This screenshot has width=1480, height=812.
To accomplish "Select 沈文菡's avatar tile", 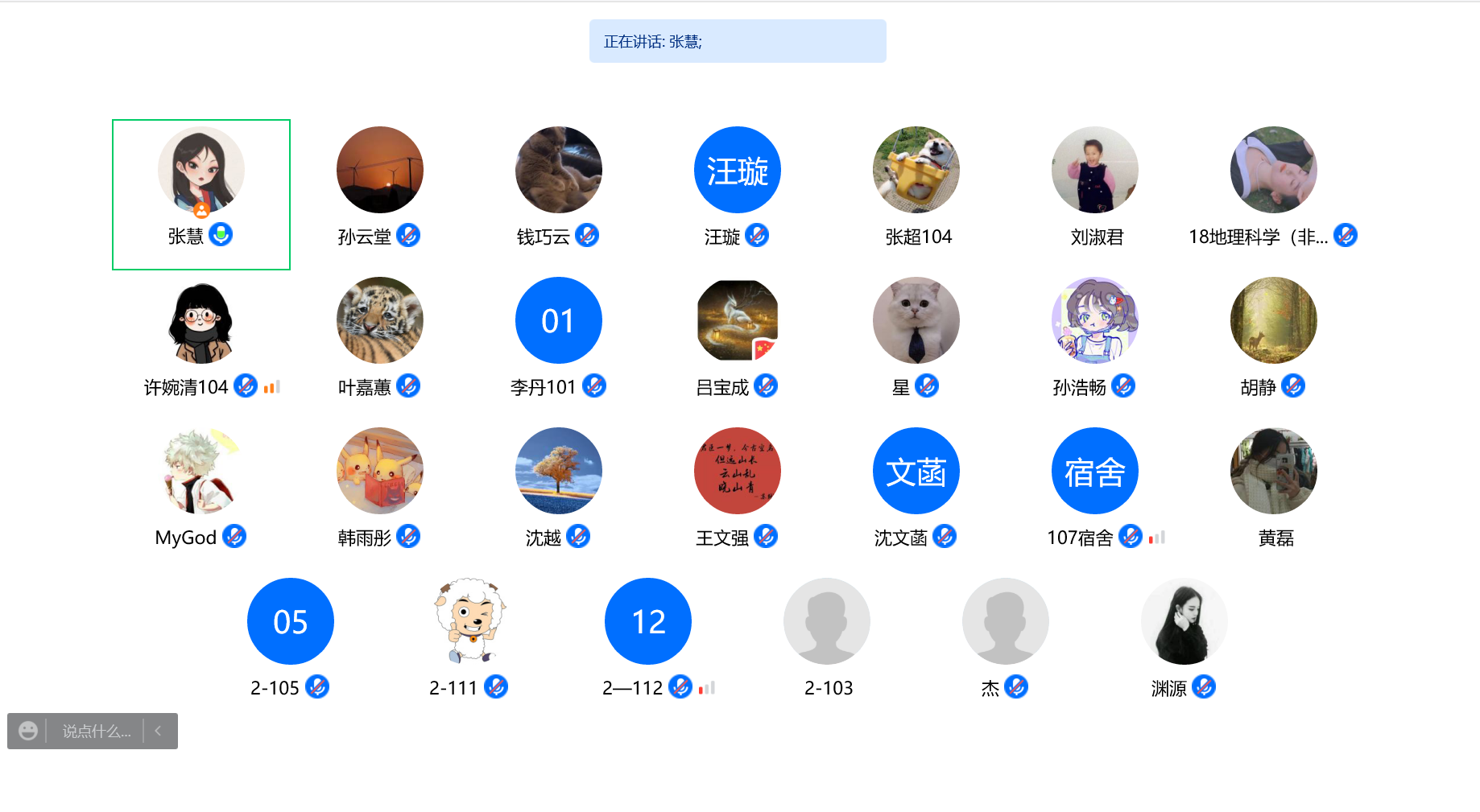I will pos(916,471).
